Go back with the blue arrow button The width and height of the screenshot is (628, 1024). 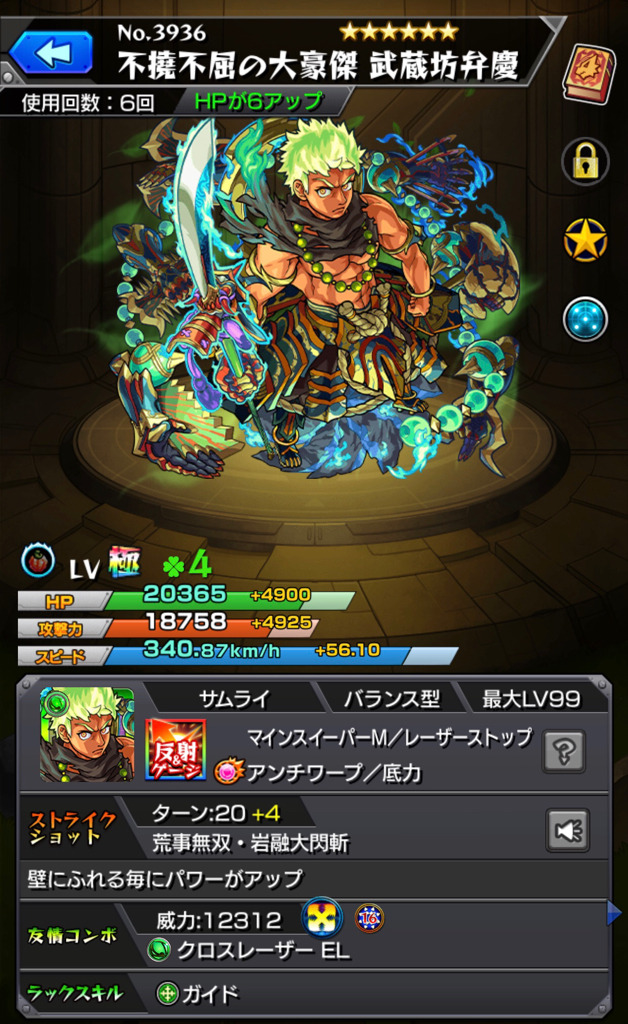coord(51,53)
